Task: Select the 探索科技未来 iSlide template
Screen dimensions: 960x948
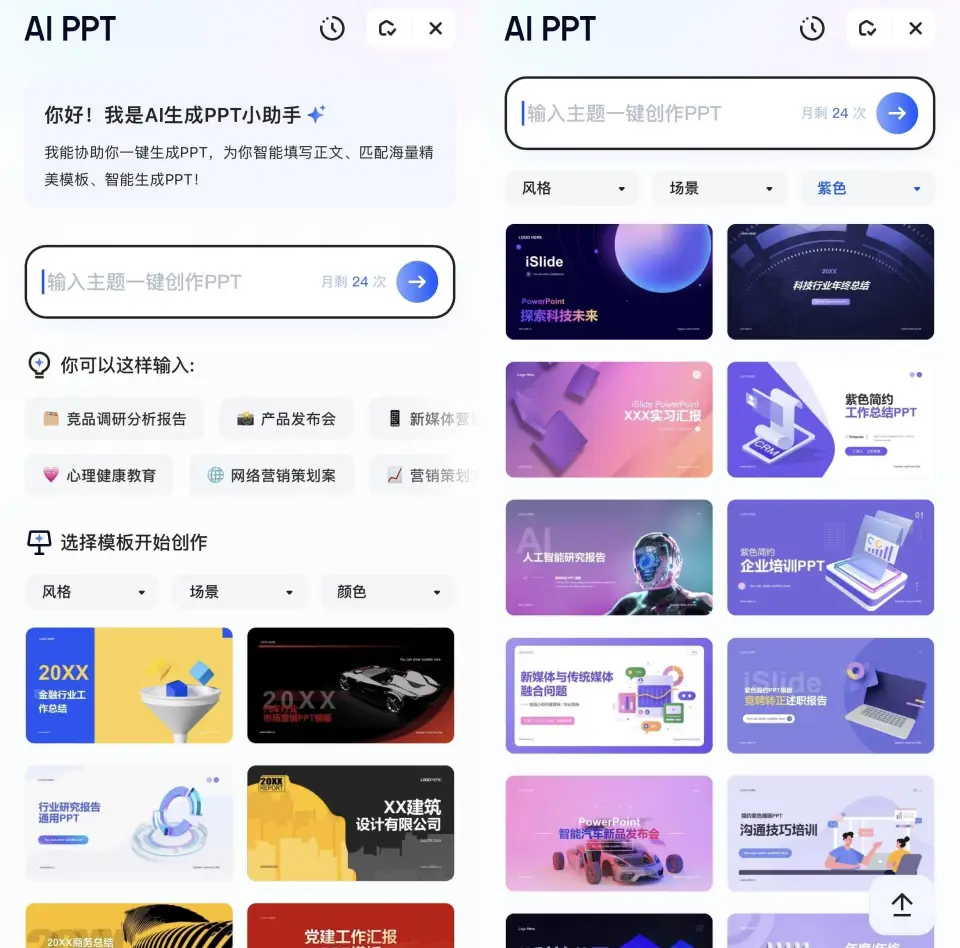Action: pyautogui.click(x=609, y=282)
